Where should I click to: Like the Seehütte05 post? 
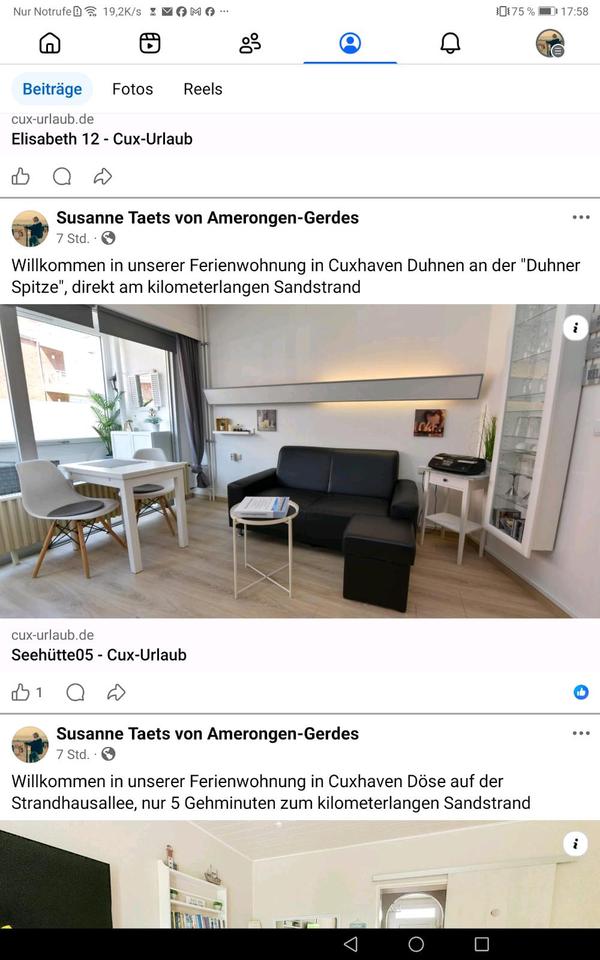coord(21,692)
